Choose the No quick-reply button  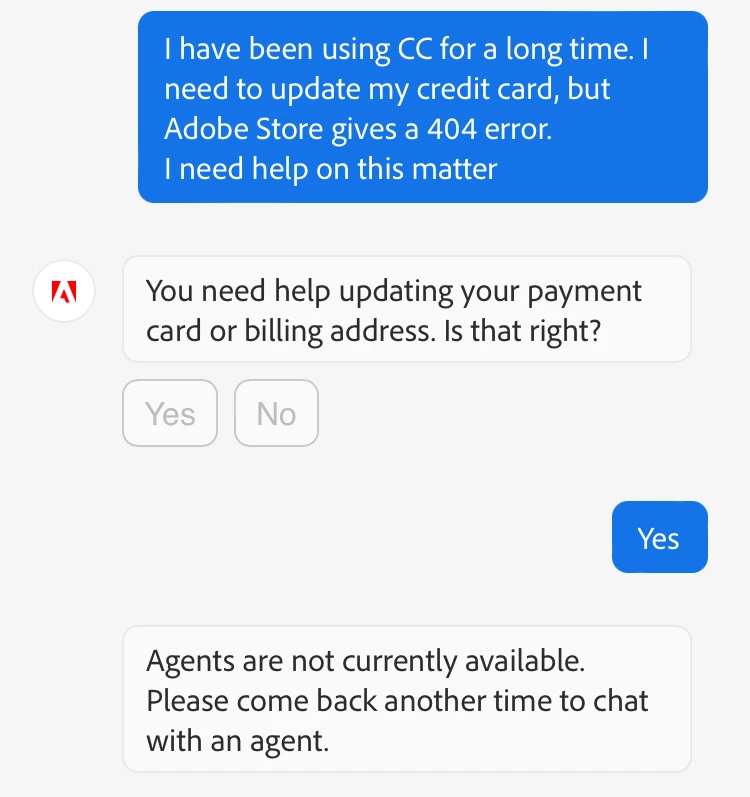[276, 413]
